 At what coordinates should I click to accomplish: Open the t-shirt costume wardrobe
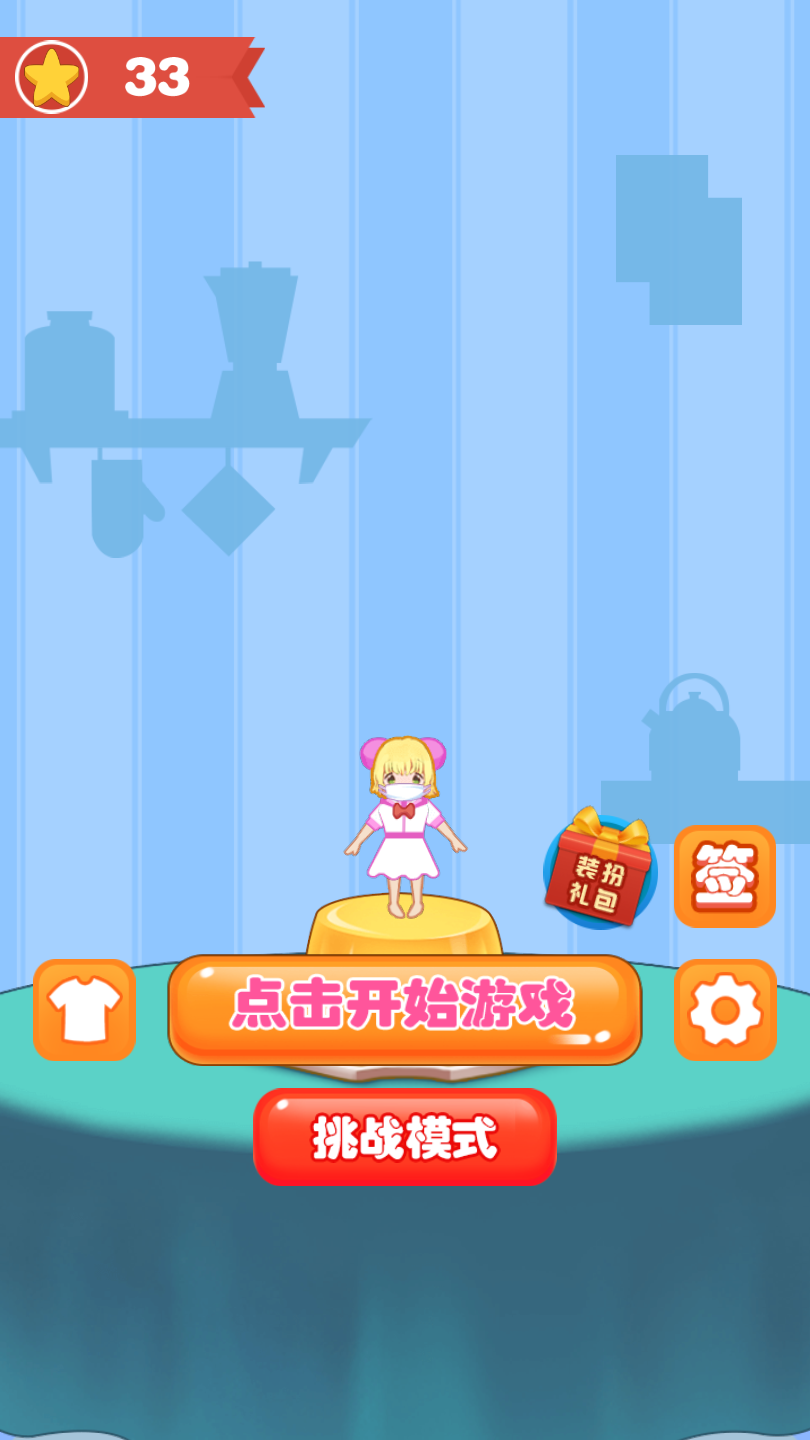pyautogui.click(x=85, y=1010)
